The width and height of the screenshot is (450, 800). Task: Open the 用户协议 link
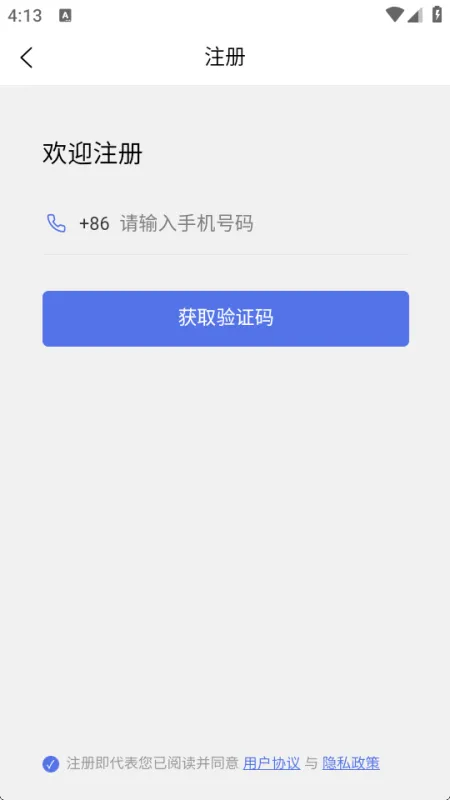[271, 763]
